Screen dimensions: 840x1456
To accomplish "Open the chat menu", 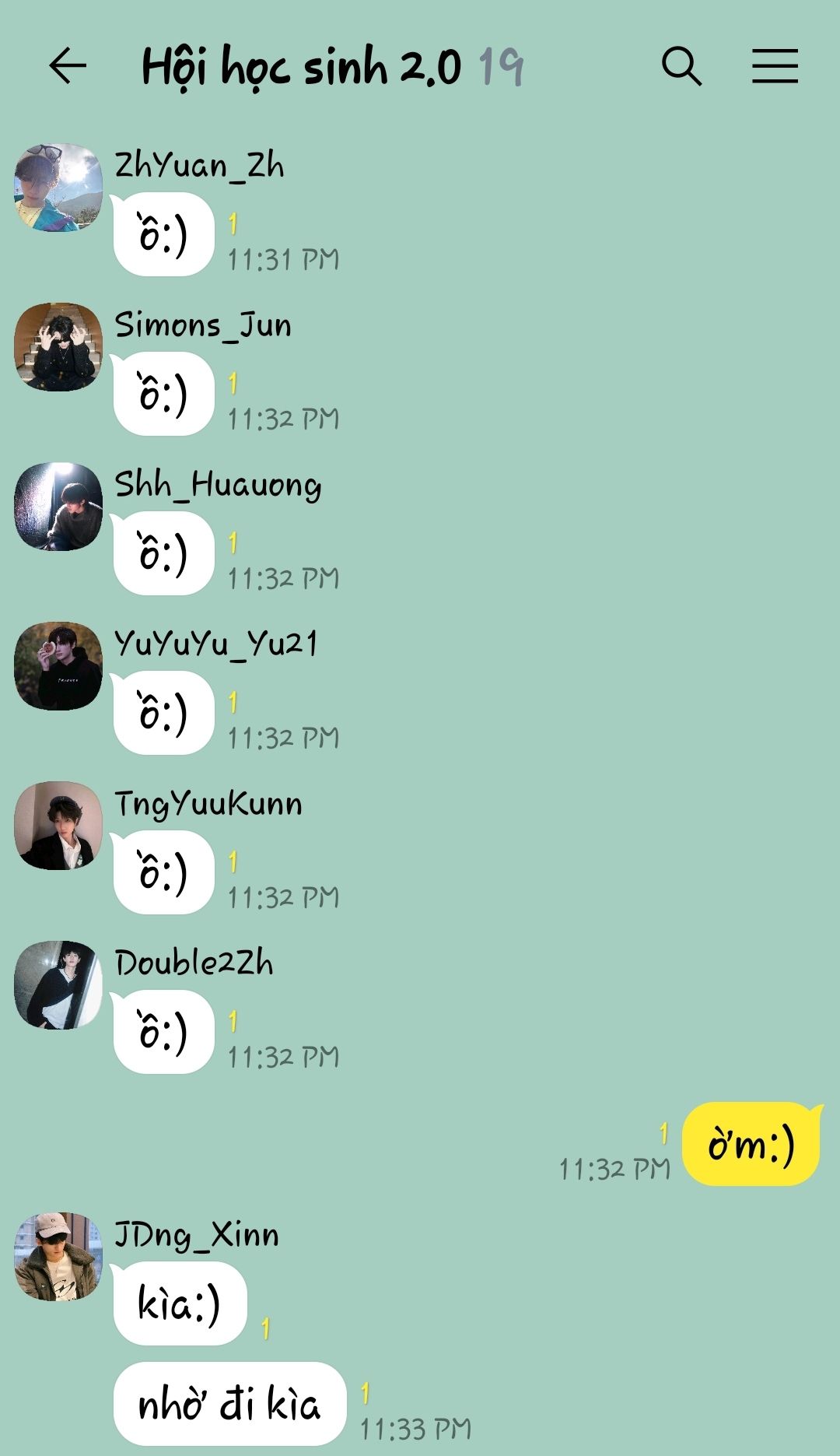I will point(775,65).
